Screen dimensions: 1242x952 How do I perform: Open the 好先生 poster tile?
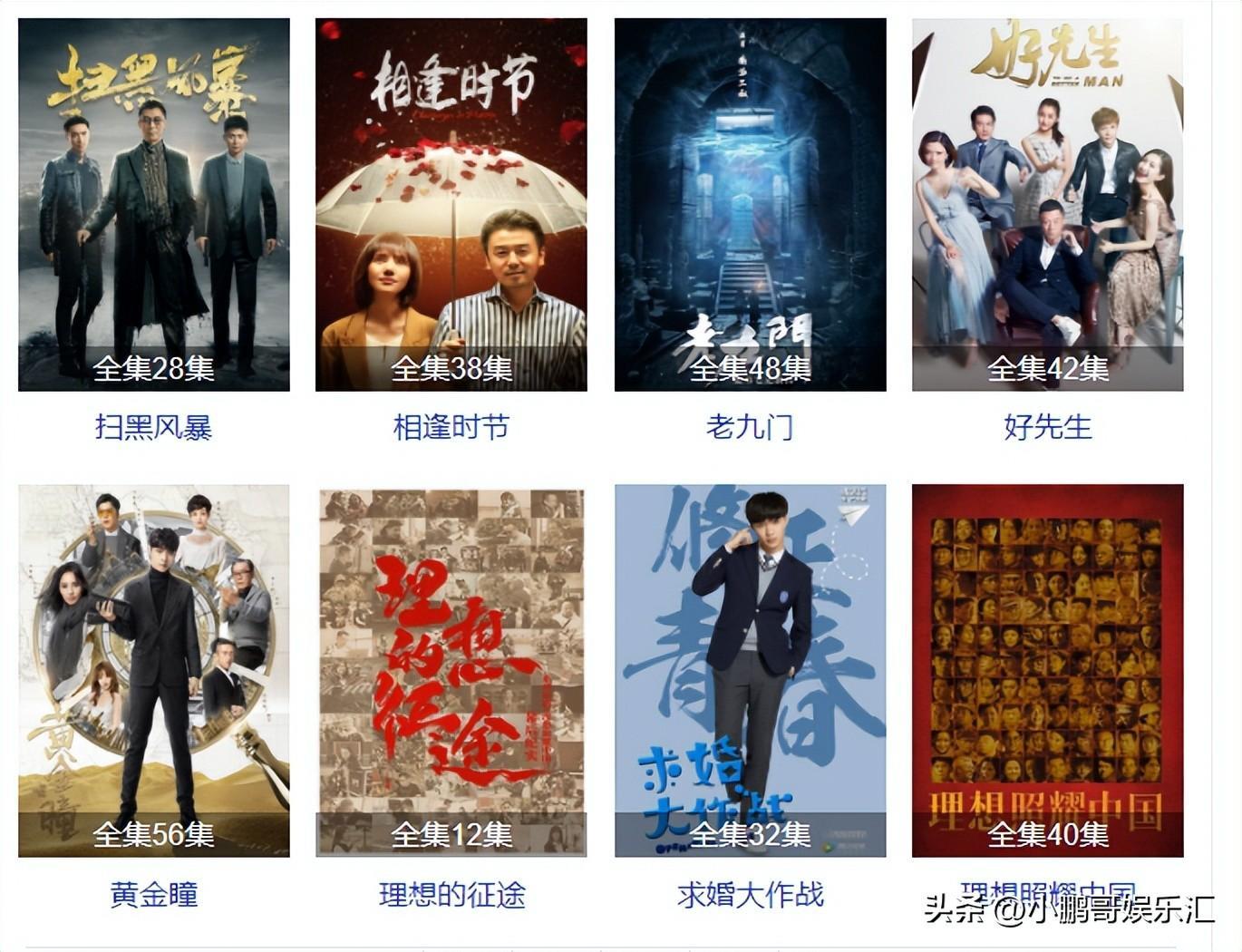(x=1047, y=205)
